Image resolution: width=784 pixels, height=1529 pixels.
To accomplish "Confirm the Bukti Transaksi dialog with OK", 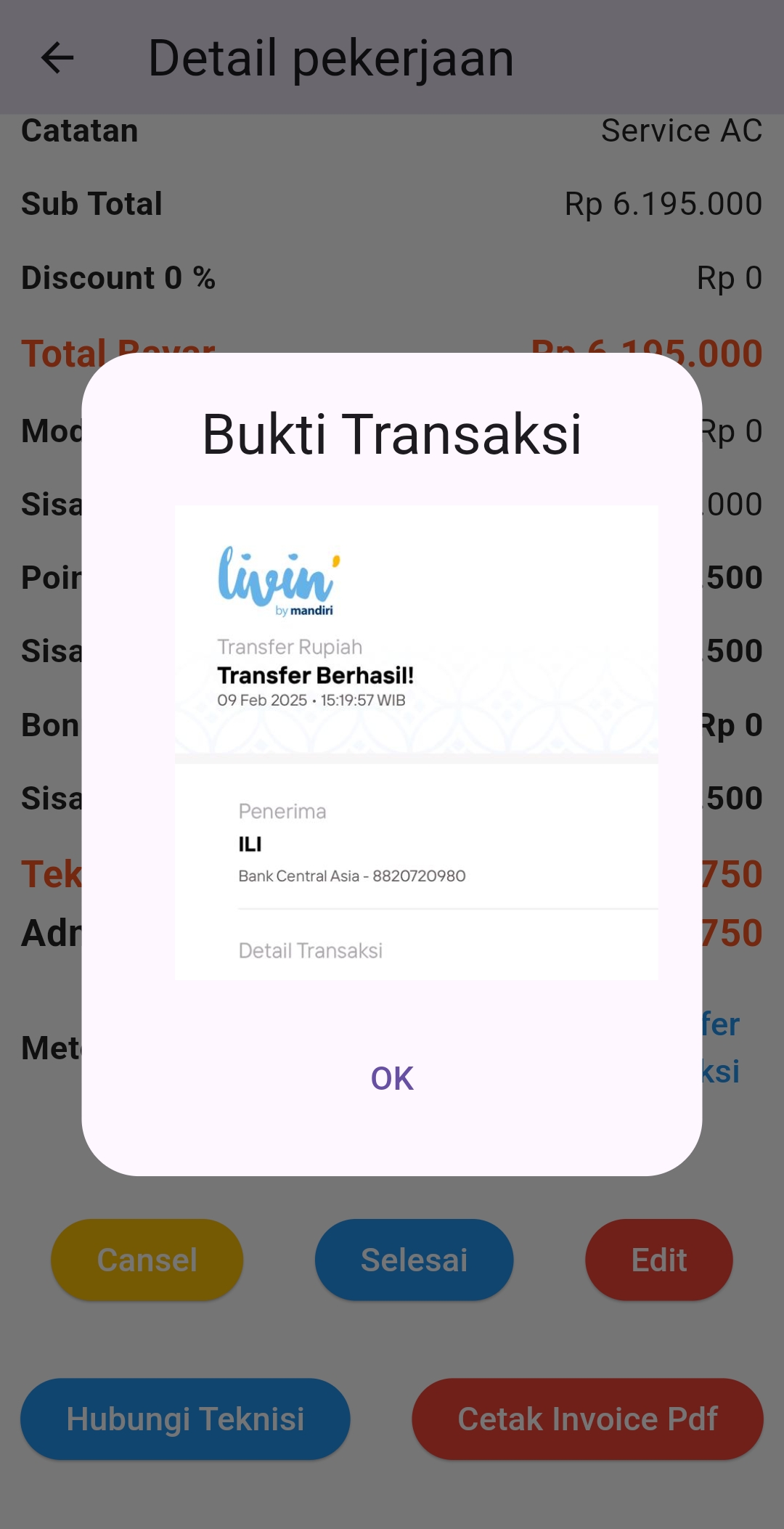I will (392, 1078).
